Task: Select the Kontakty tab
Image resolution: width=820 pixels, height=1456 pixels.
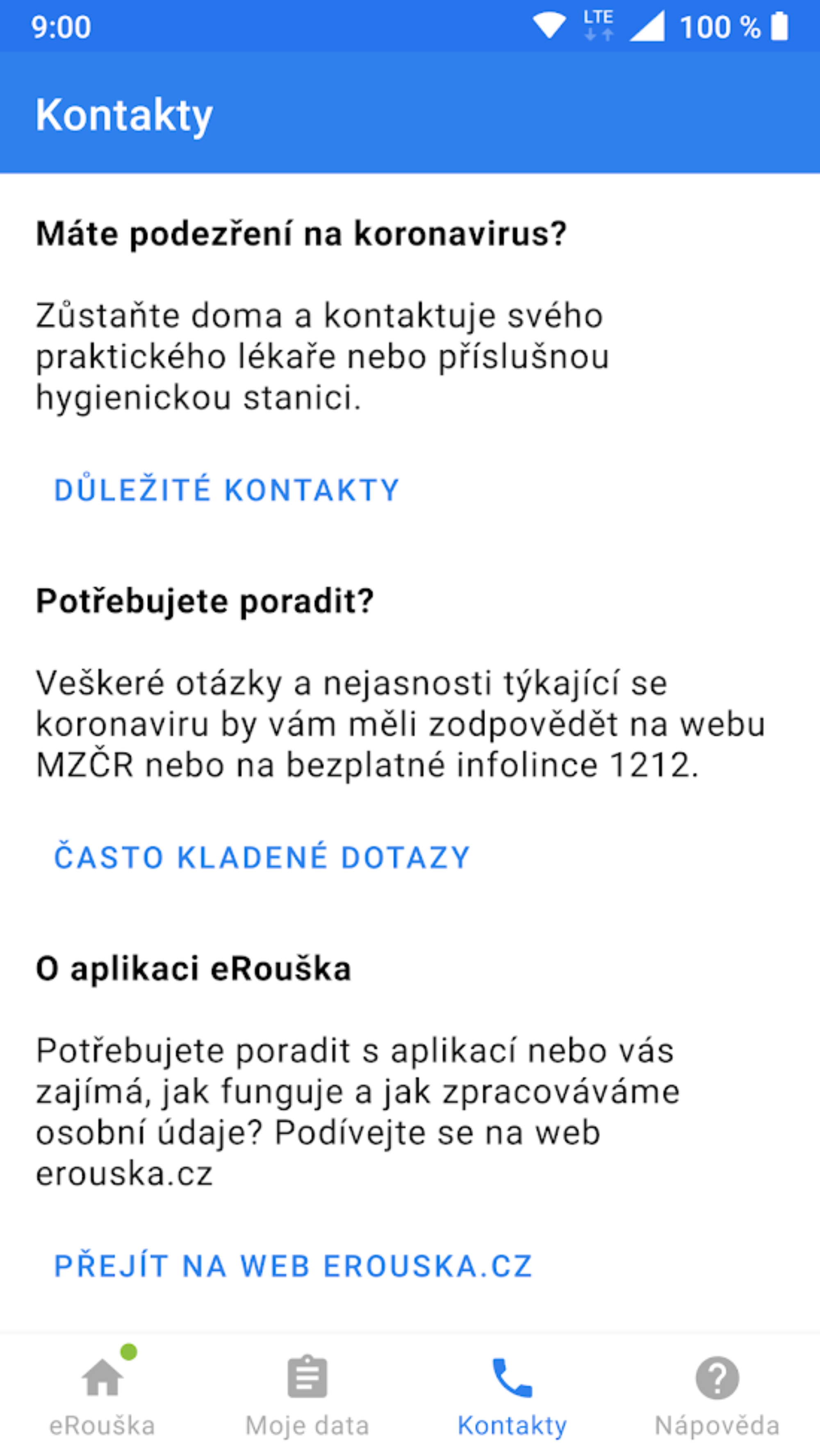Action: [512, 1395]
